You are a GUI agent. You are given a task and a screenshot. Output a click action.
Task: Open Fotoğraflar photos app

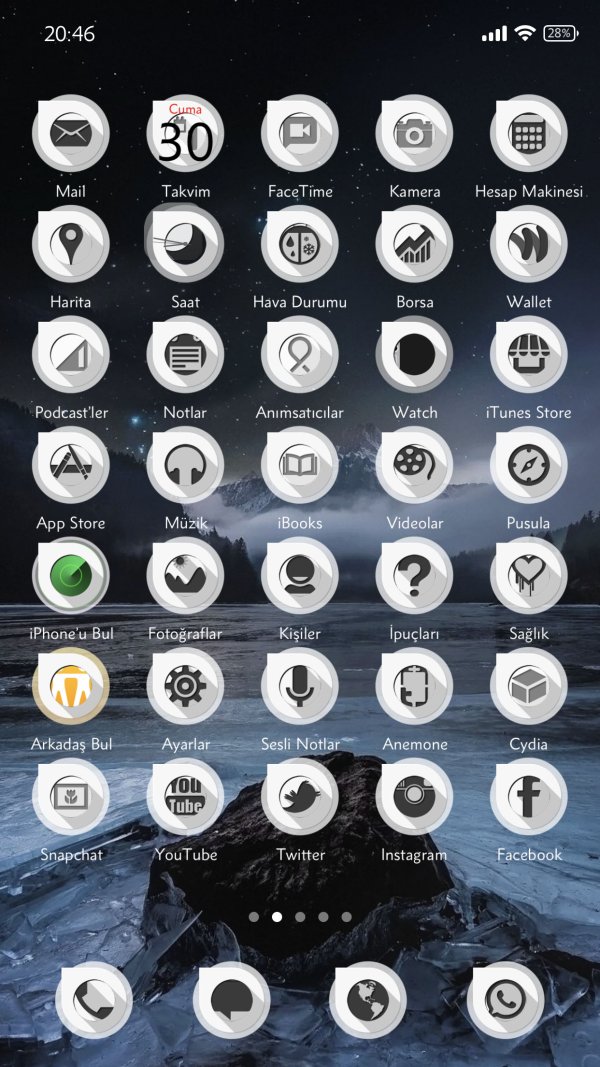point(185,576)
